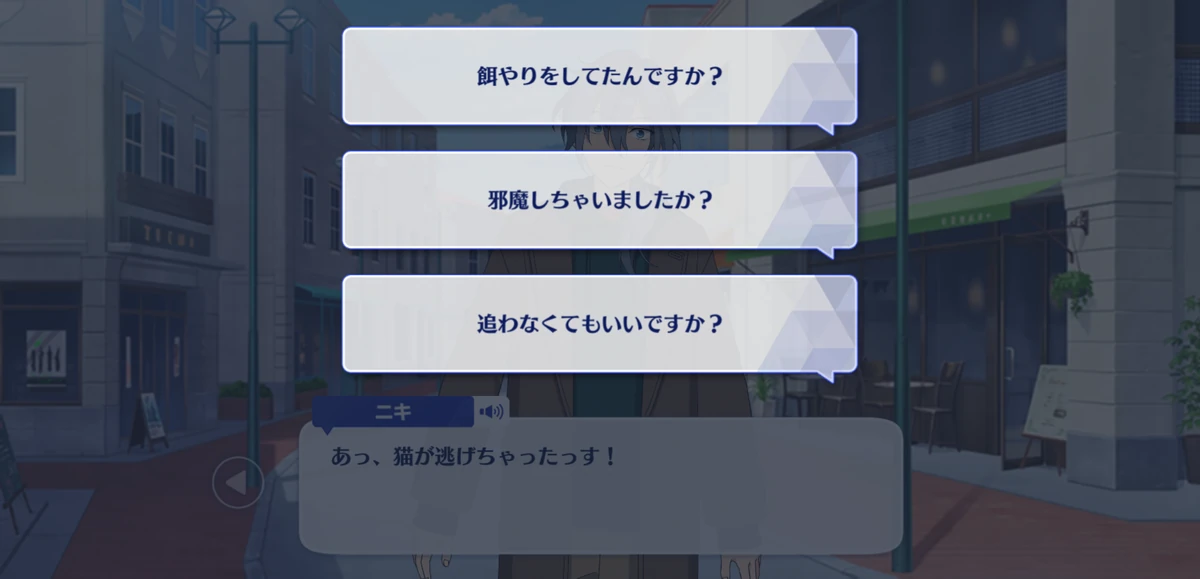The height and width of the screenshot is (579, 1200).
Task: Choose the reply 餌やりをしてたんですか？
Action: 599,77
